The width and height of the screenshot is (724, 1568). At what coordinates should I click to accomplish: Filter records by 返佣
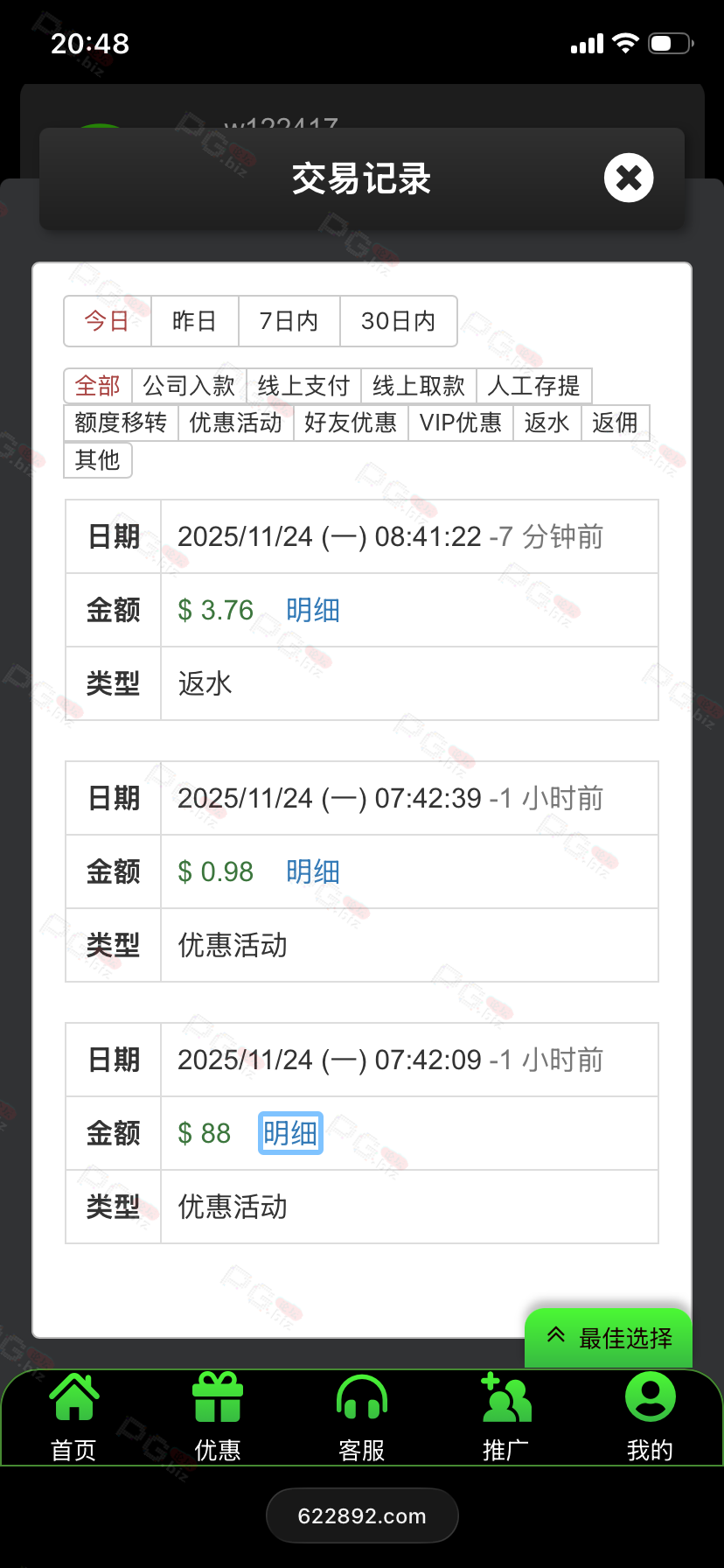pyautogui.click(x=616, y=423)
